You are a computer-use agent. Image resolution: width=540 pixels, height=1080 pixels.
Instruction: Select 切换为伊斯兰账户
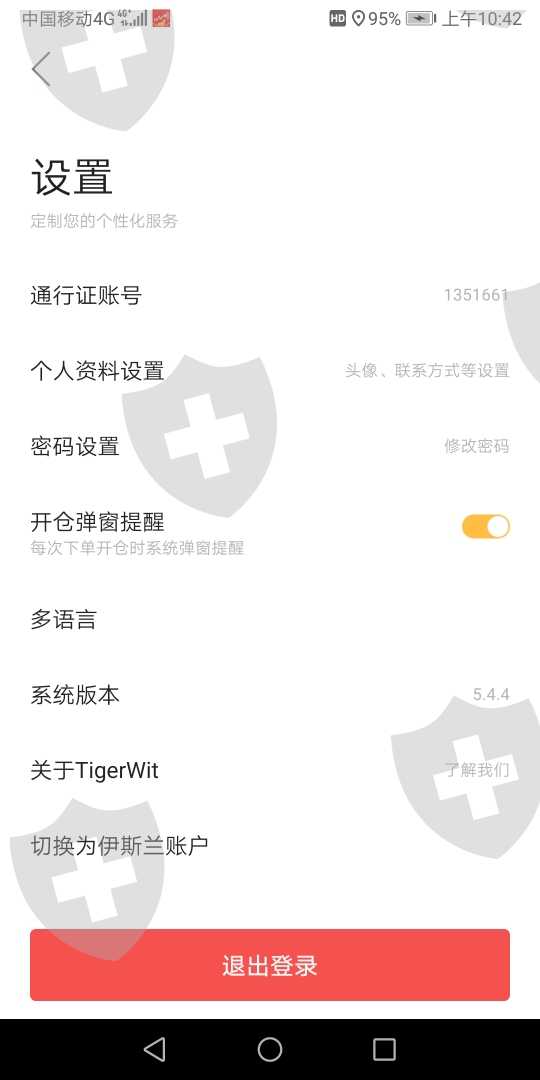tap(270, 845)
